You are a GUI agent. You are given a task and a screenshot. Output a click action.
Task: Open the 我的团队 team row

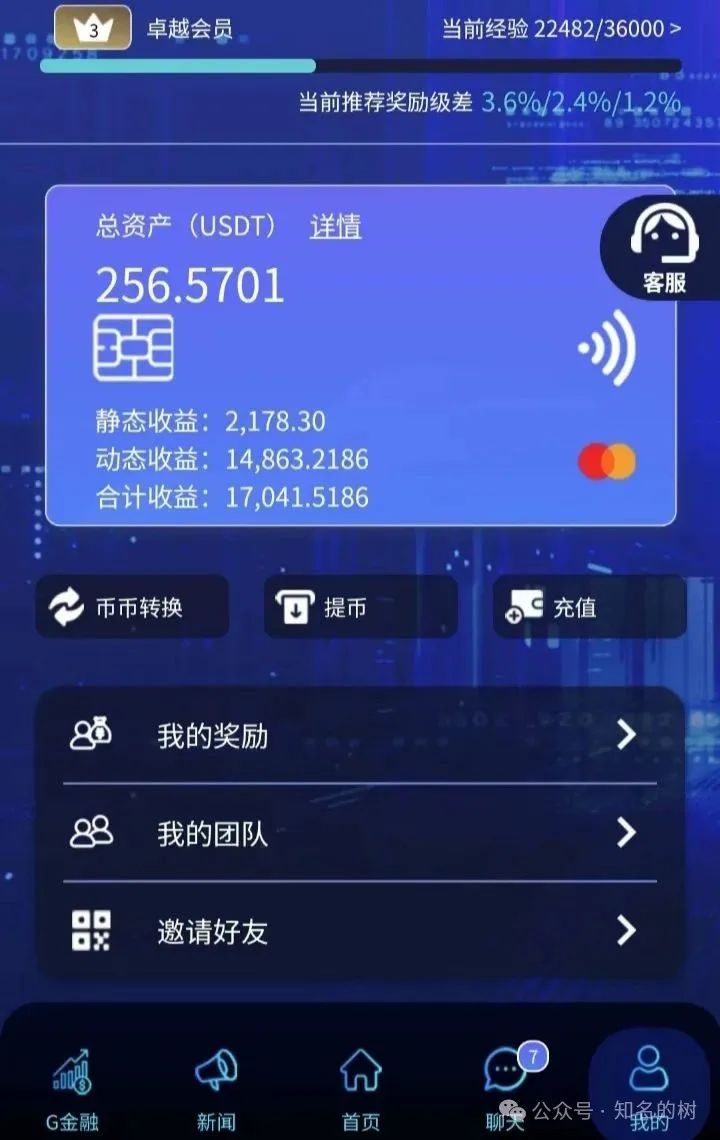360,833
